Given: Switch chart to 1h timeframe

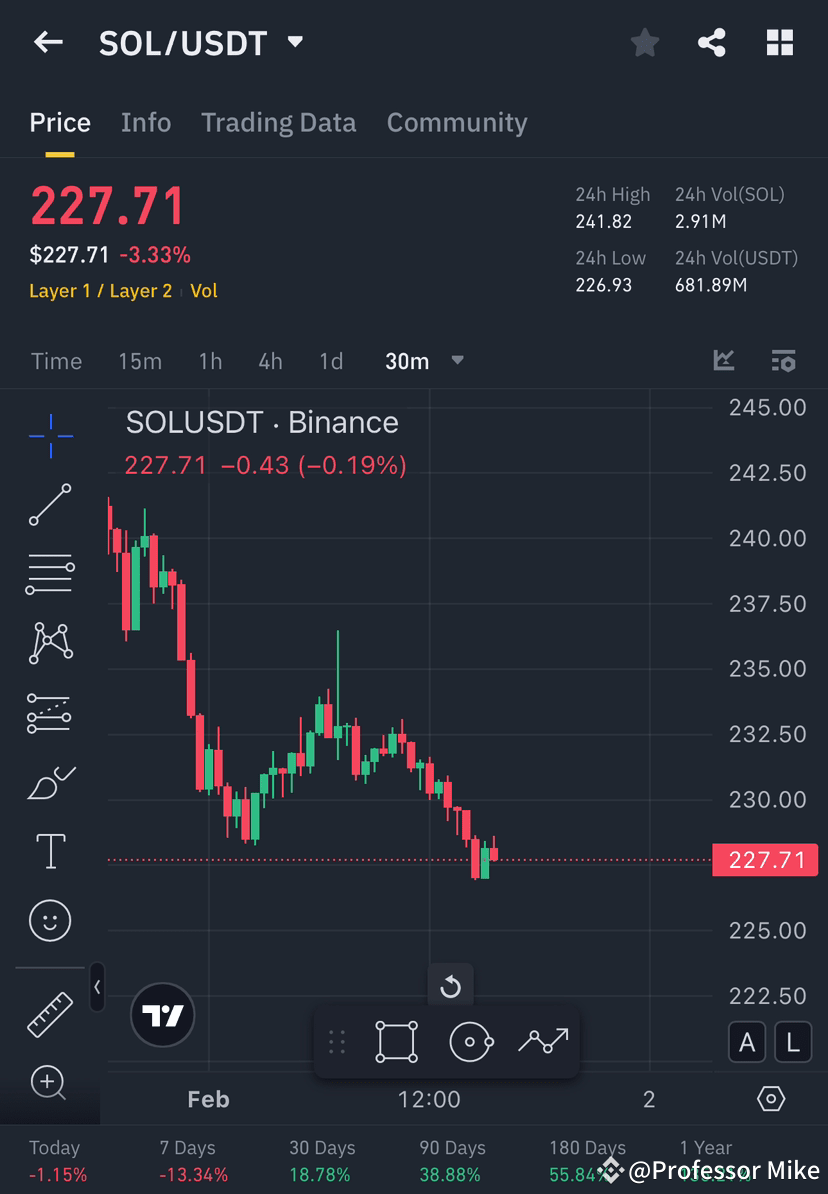Looking at the screenshot, I should [x=210, y=361].
